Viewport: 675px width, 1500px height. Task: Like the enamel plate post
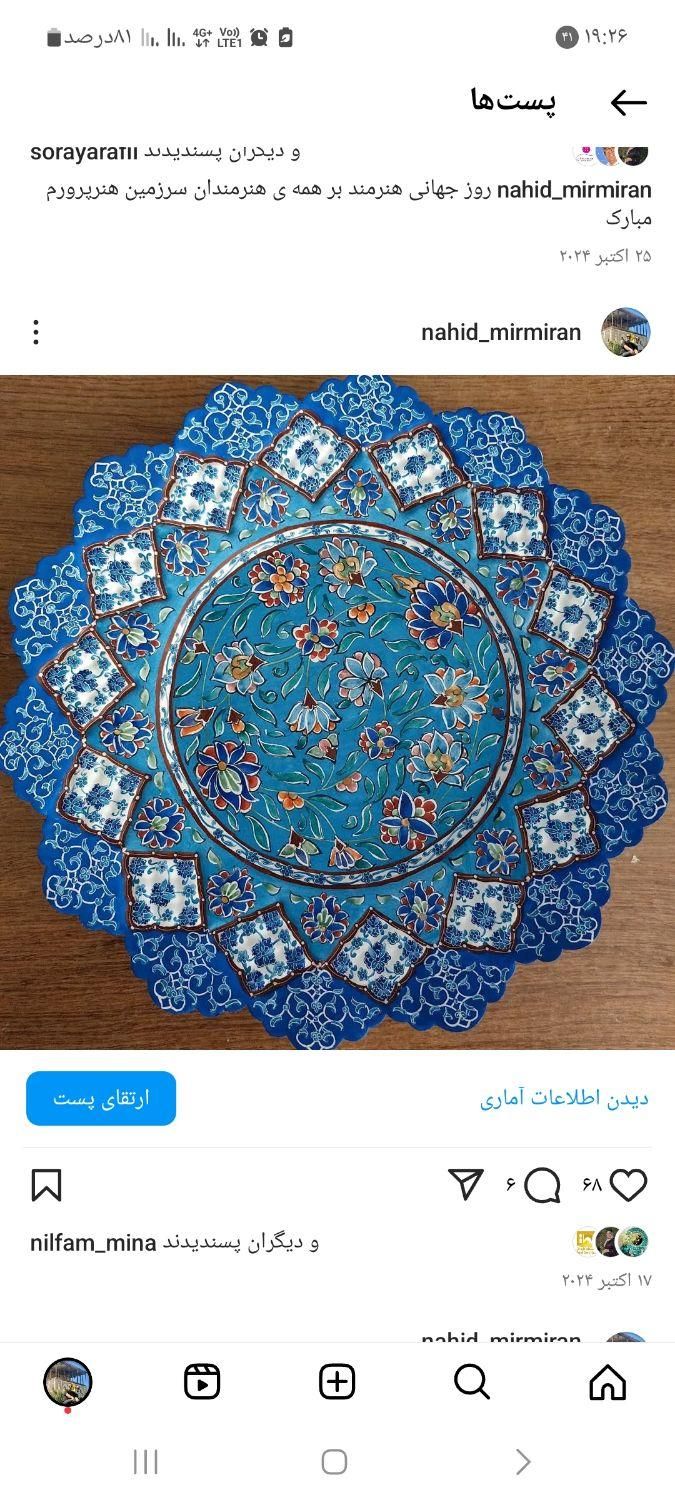pos(628,1185)
